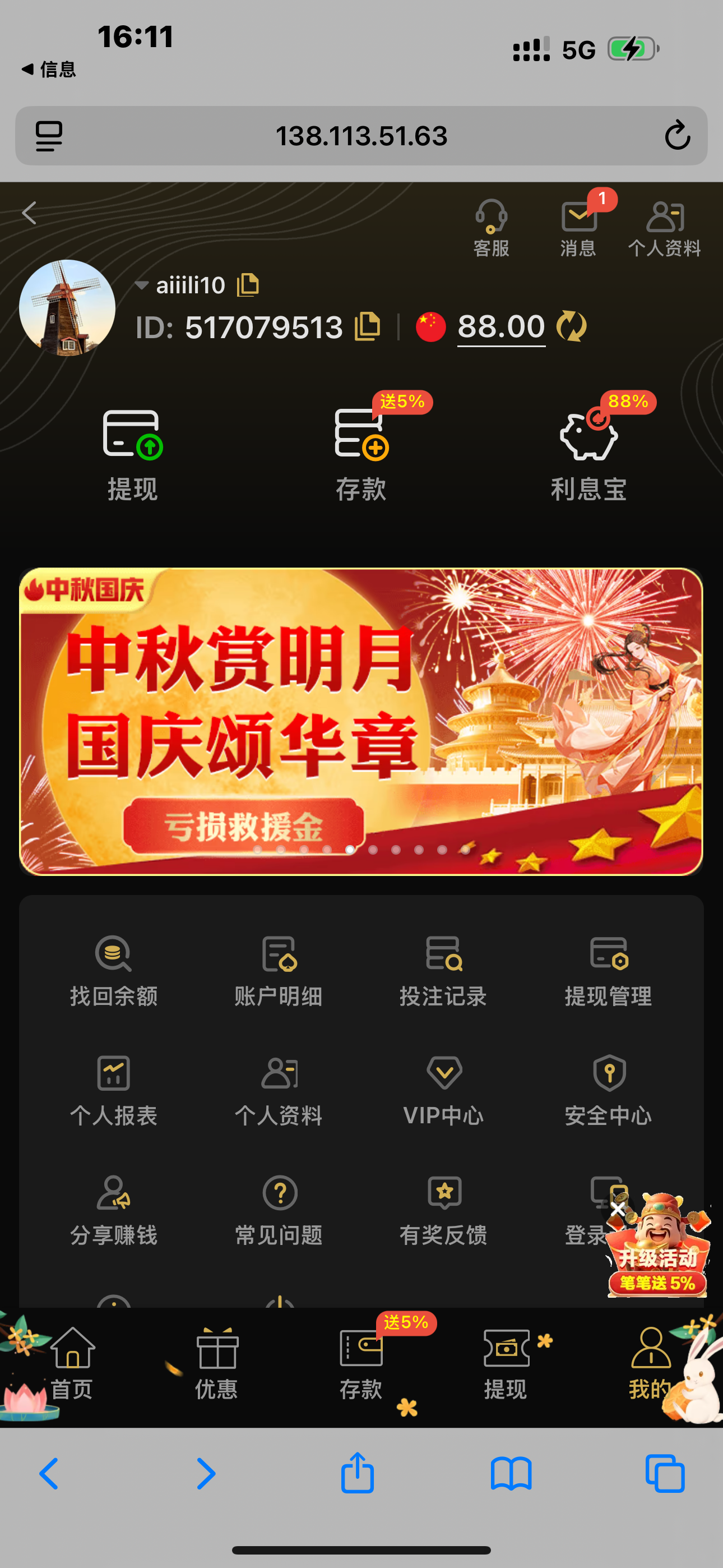The image size is (723, 1568).
Task: Open 个人报表
Action: [114, 1090]
